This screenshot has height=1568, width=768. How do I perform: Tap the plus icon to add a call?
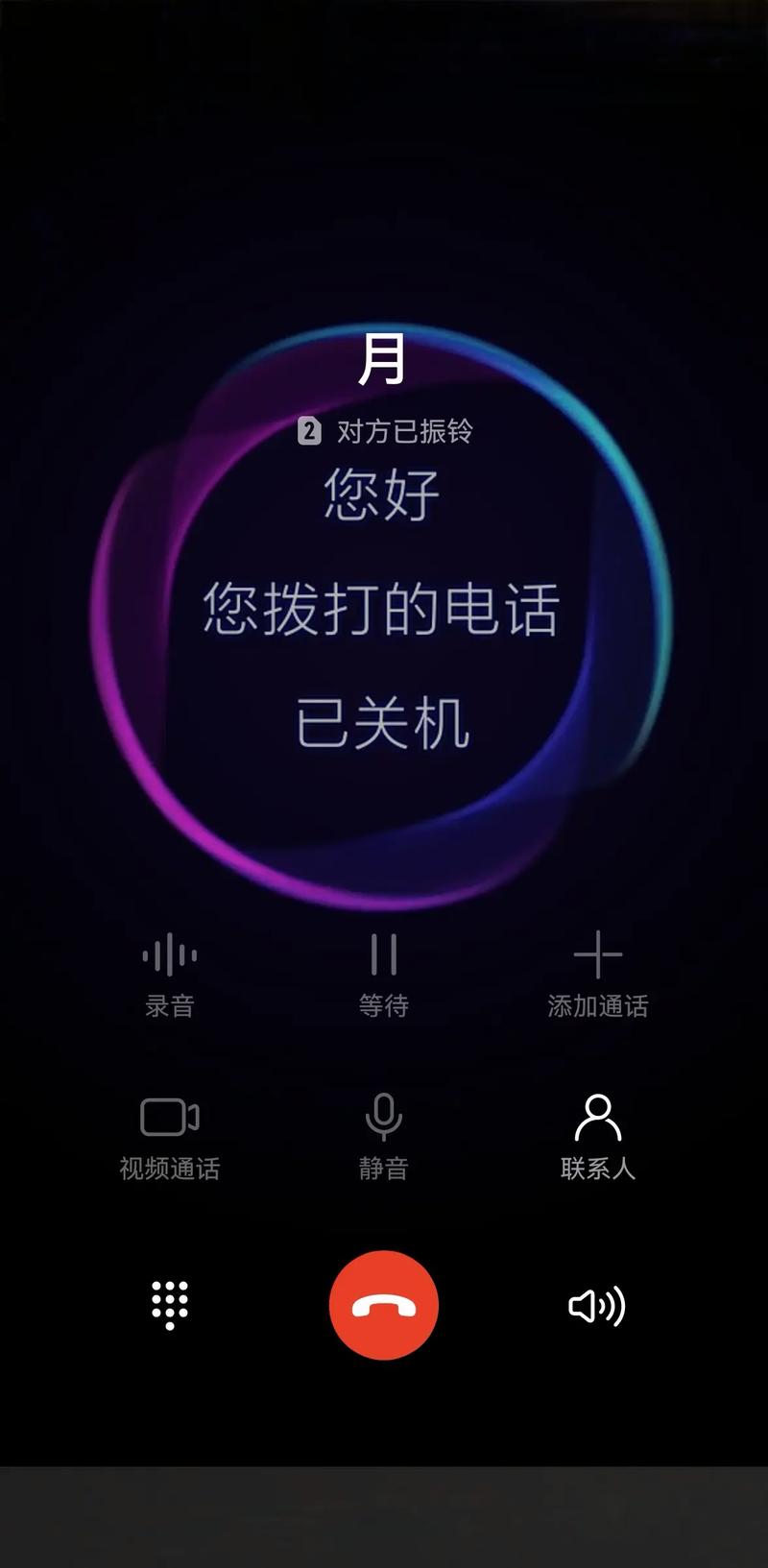tap(599, 954)
